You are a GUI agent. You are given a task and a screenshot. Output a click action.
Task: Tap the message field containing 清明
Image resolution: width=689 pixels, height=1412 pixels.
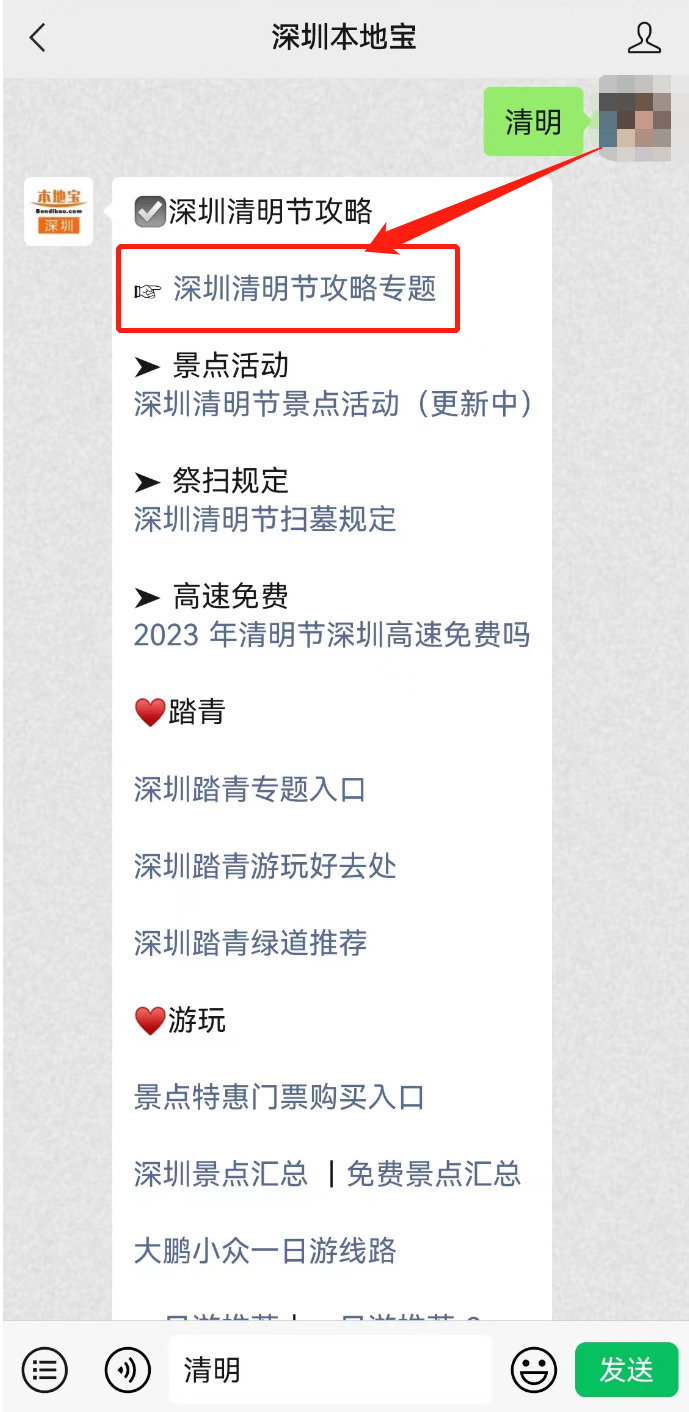(x=329, y=1370)
